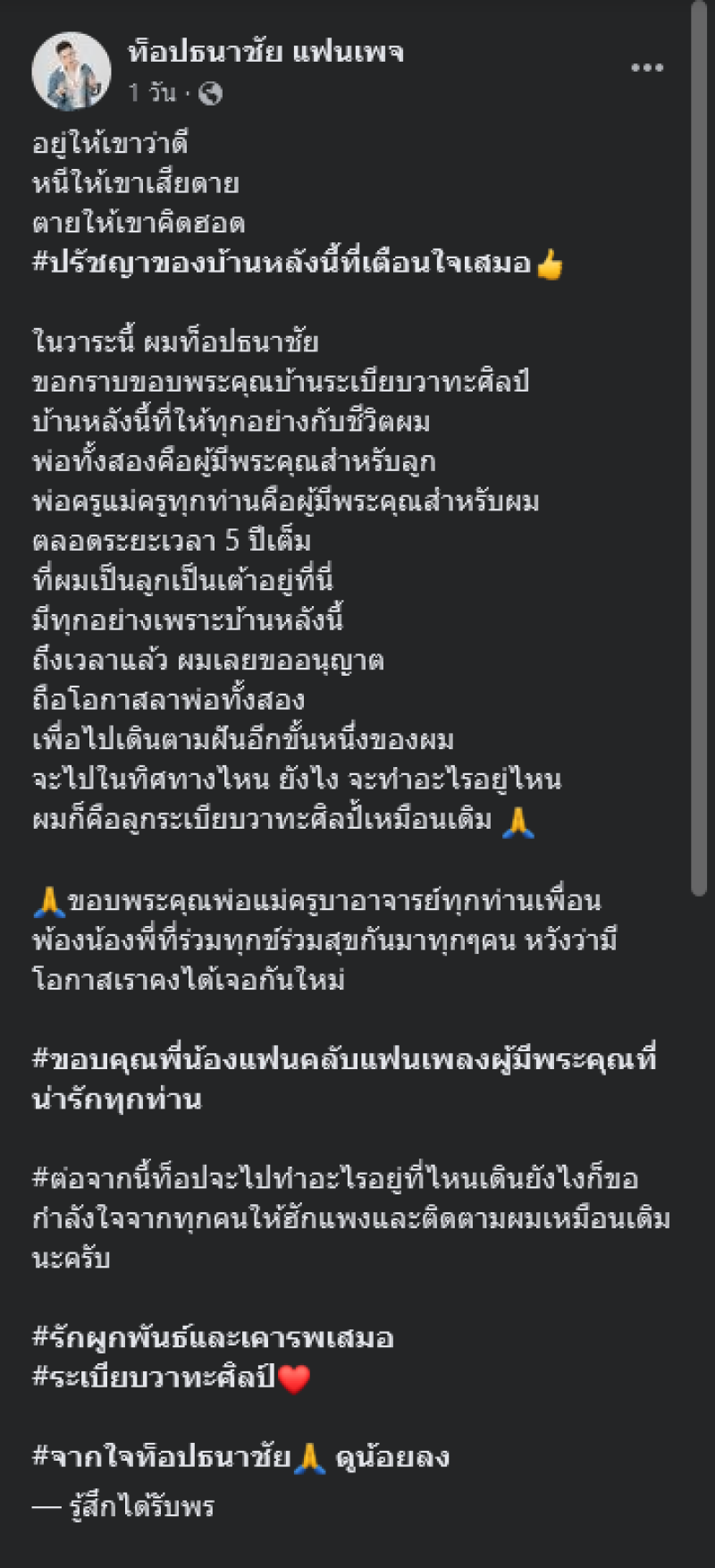Open the ท็อปธนาชัย แฟนเพจ page name
This screenshot has width=715, height=1568.
(x=265, y=52)
